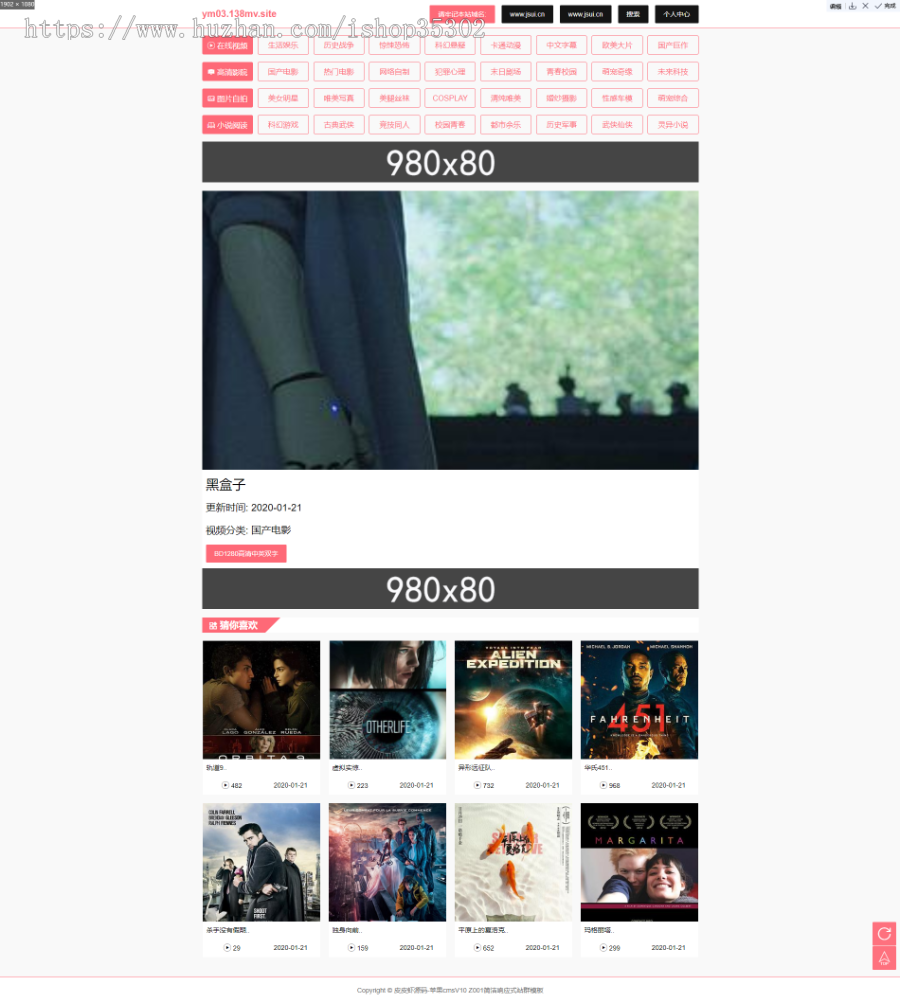Tap the BD1280高清中英双字 play source button
Viewport: 900px width, 1003px height.
246,553
